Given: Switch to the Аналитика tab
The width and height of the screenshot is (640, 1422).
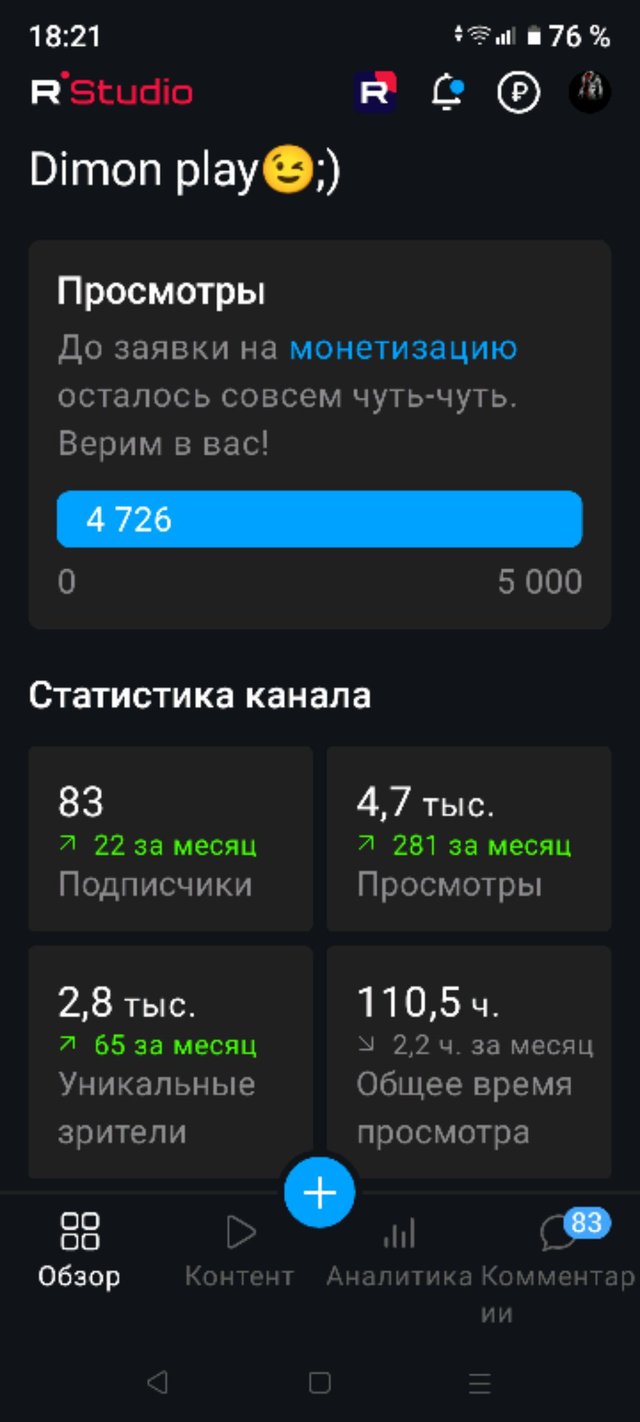Looking at the screenshot, I should click(399, 1250).
